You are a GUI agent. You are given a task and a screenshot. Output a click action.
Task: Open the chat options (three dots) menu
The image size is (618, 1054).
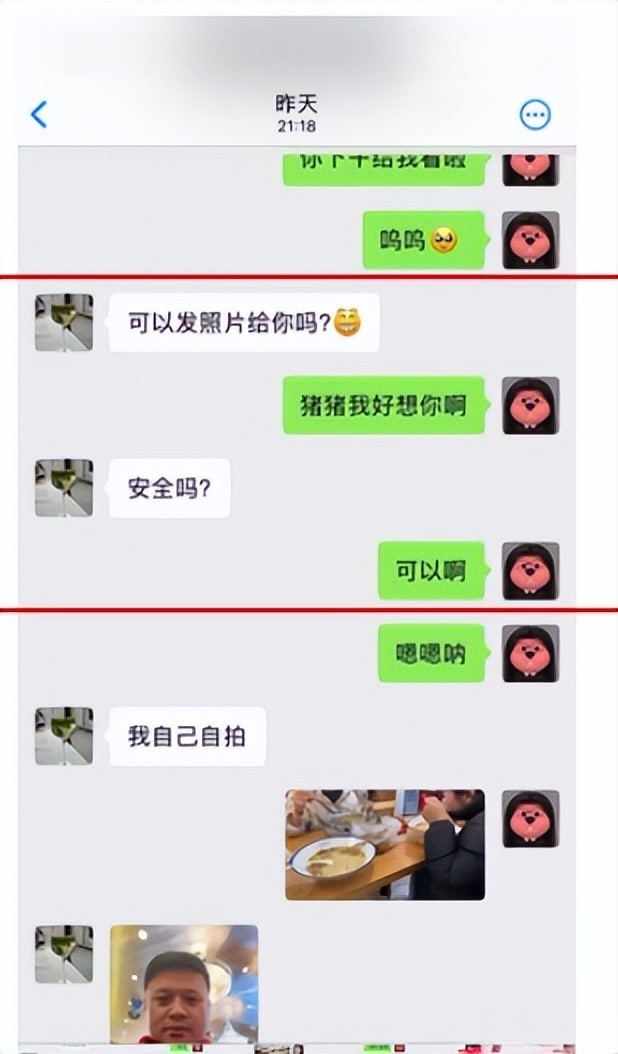[535, 114]
